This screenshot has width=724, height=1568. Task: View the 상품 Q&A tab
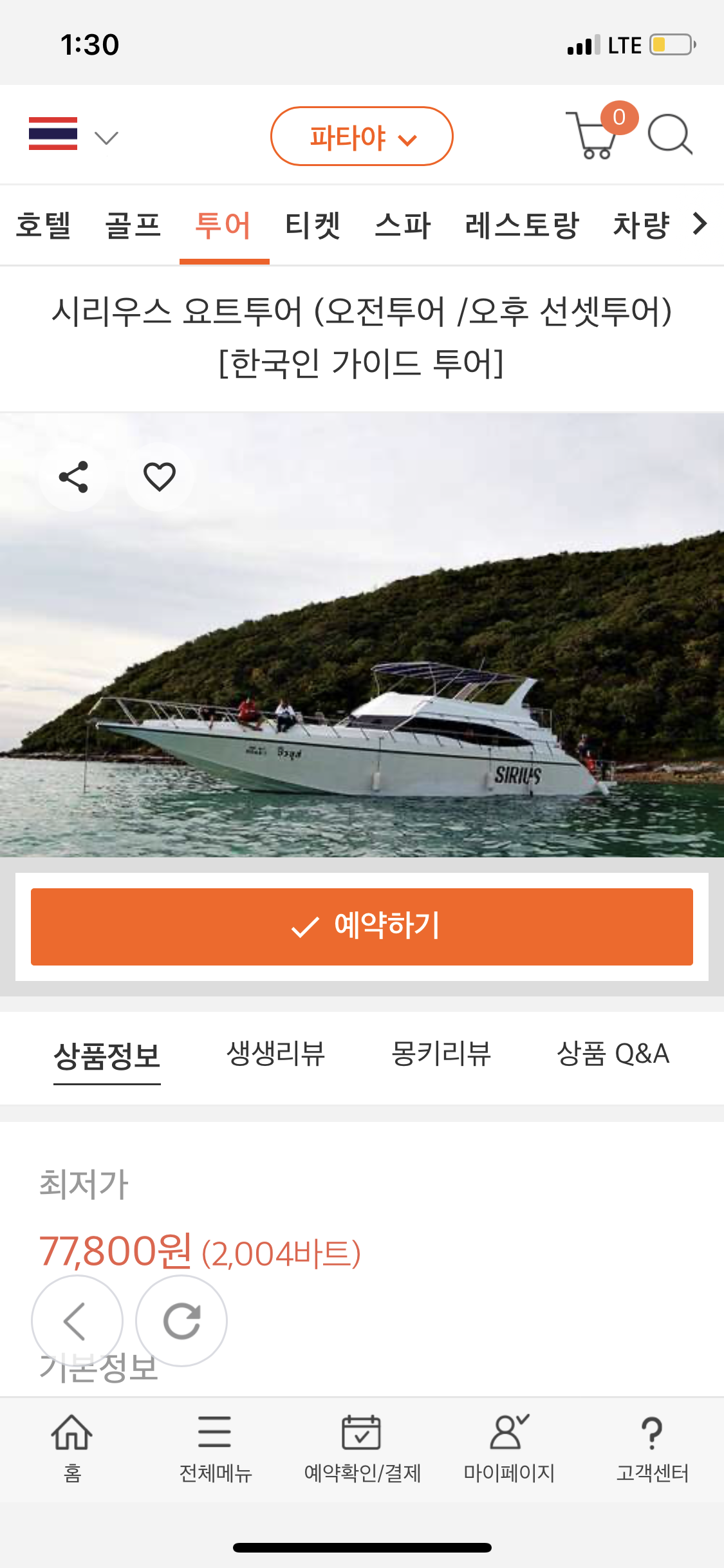point(613,1054)
